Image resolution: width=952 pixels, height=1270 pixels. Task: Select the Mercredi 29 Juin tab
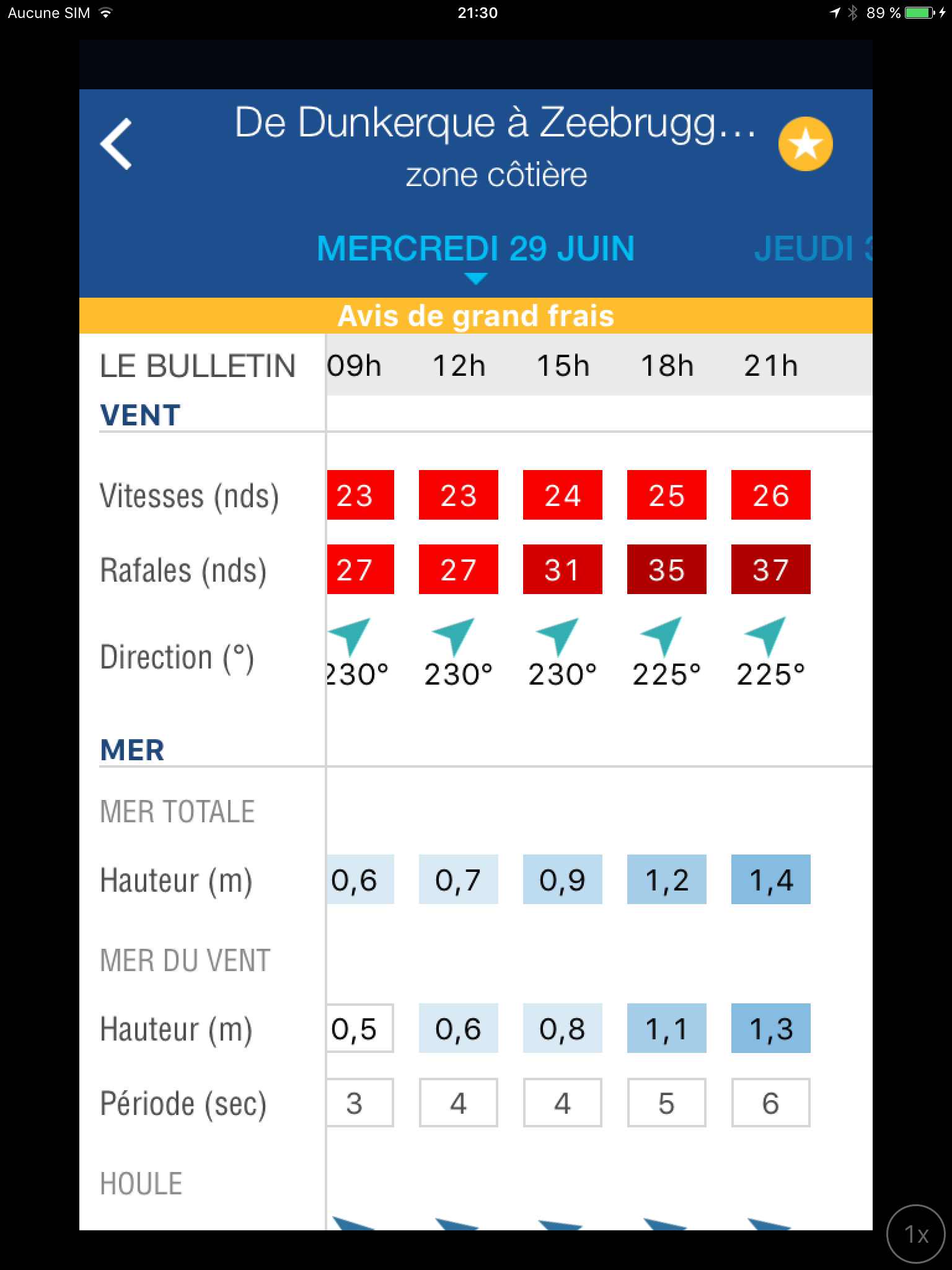coord(475,249)
